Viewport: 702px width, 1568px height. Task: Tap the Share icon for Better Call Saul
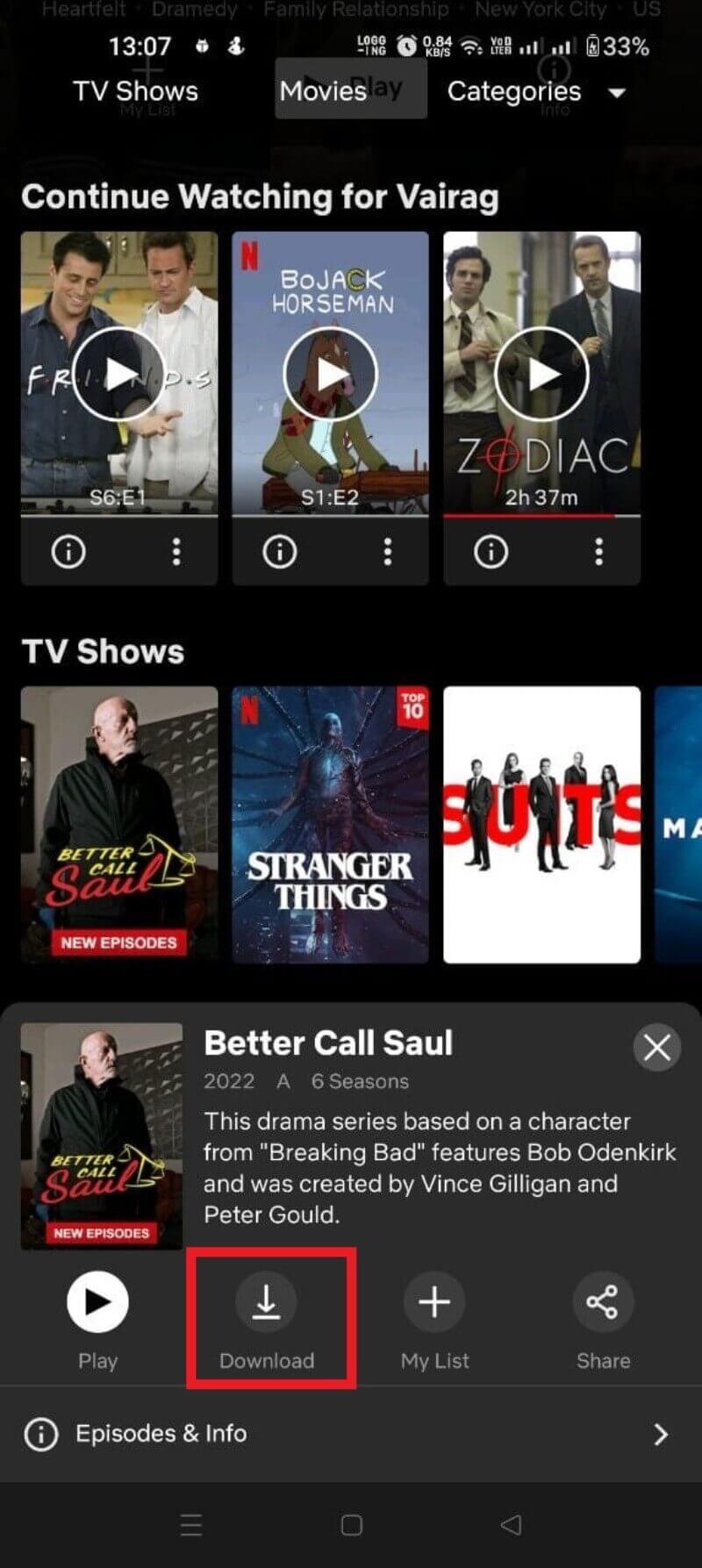603,1301
